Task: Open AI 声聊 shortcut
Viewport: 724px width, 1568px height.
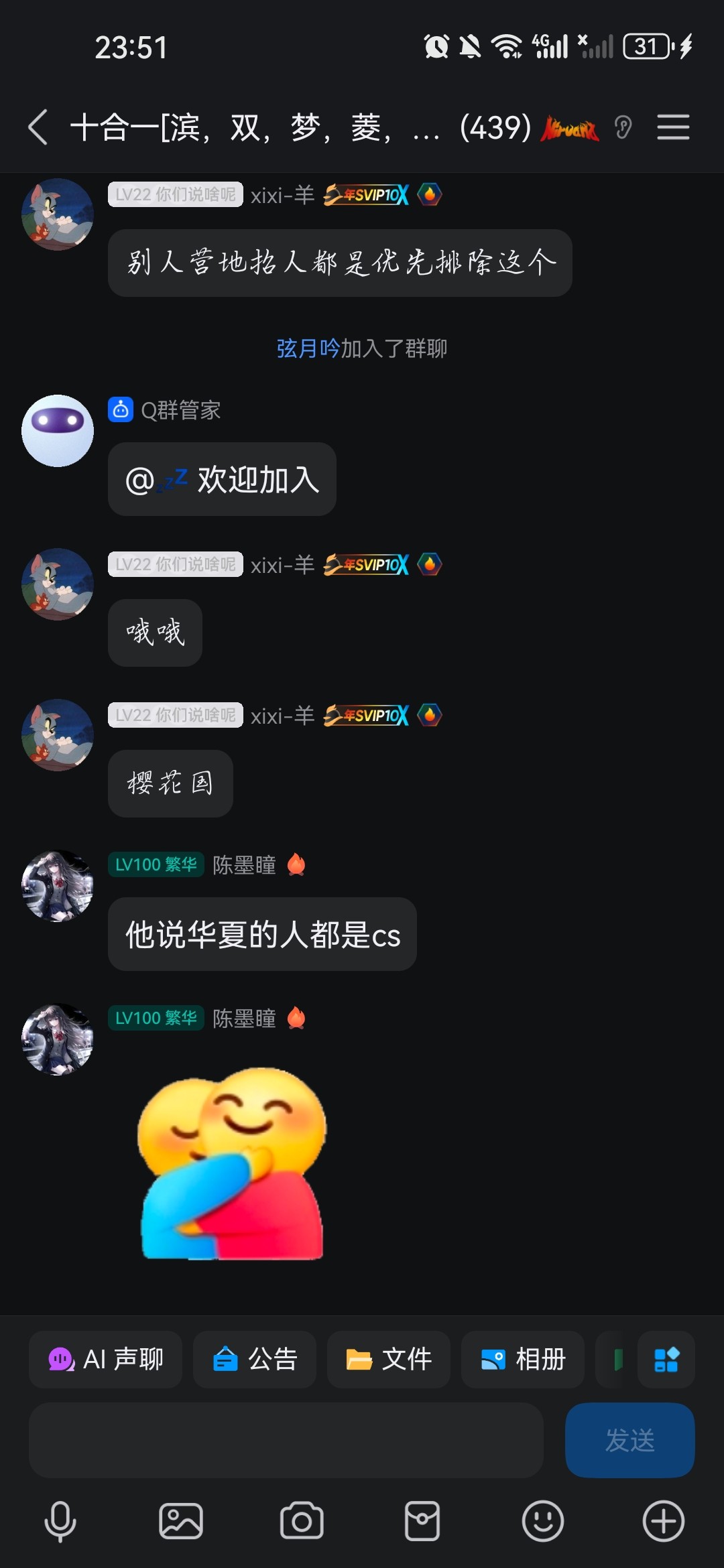Action: pos(105,1360)
